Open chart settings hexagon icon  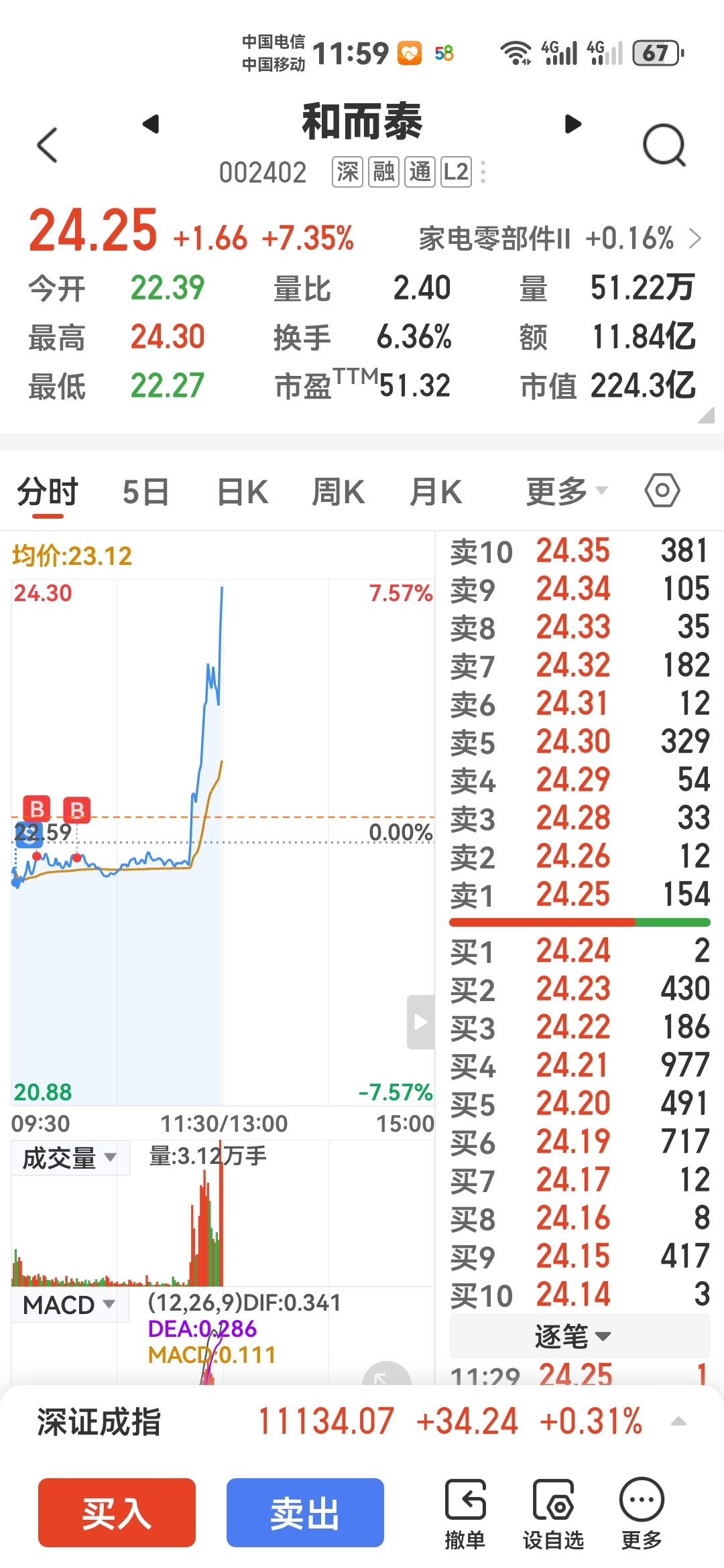tap(662, 491)
